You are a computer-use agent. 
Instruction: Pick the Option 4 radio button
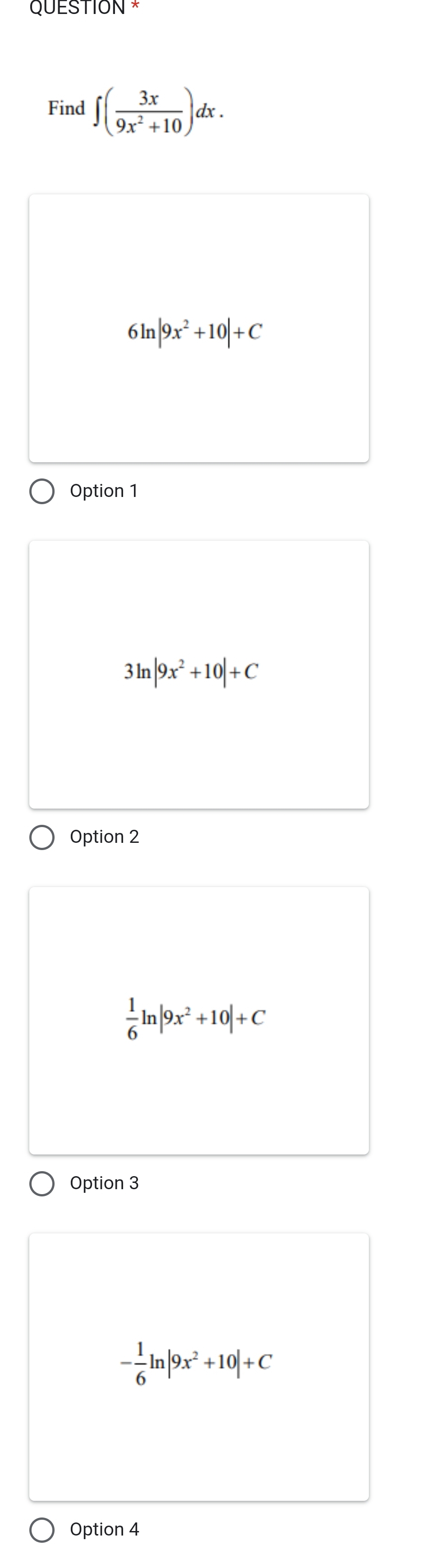(x=42, y=1530)
